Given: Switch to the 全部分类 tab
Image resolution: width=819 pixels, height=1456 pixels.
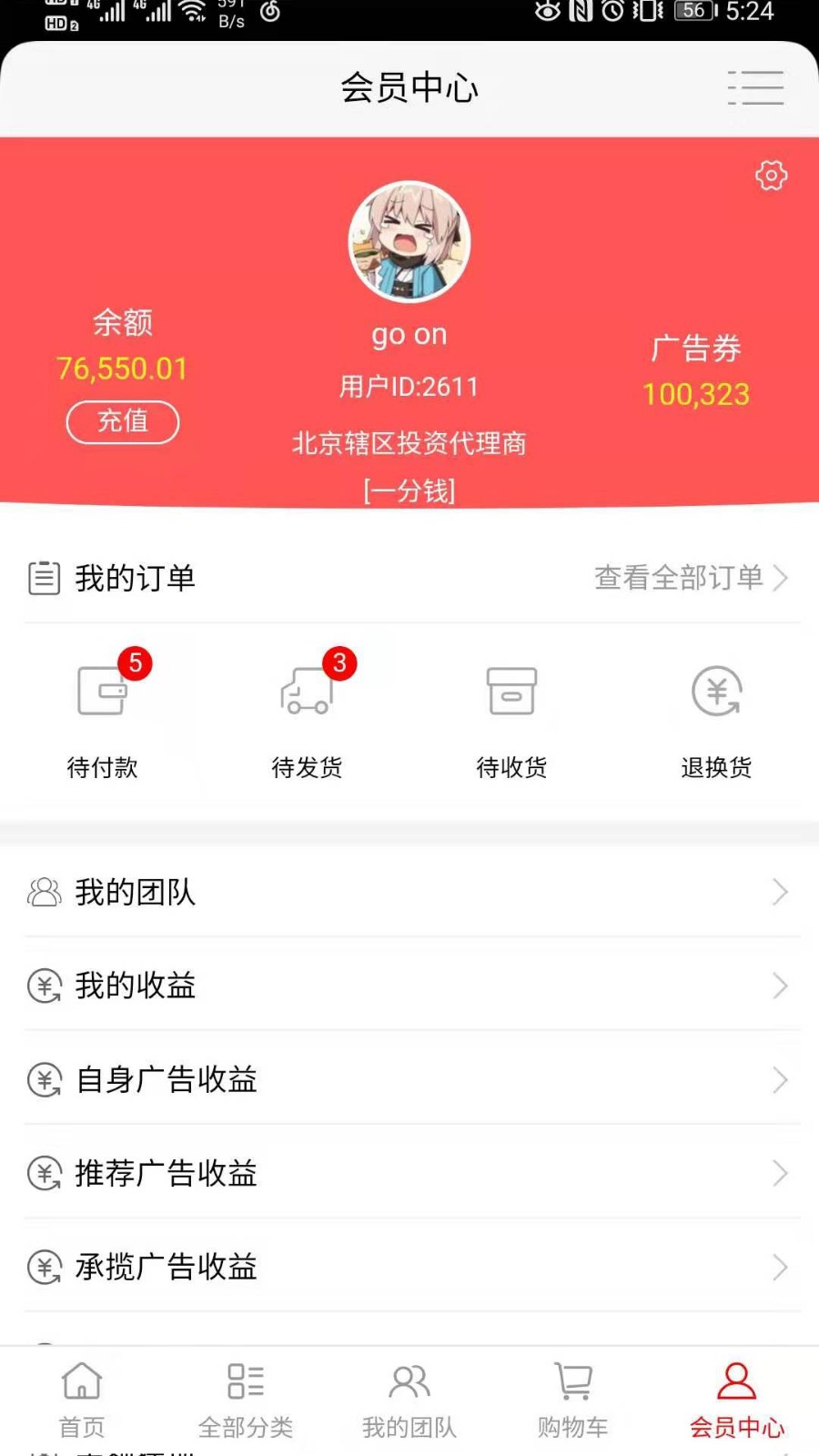Looking at the screenshot, I should tap(246, 1400).
